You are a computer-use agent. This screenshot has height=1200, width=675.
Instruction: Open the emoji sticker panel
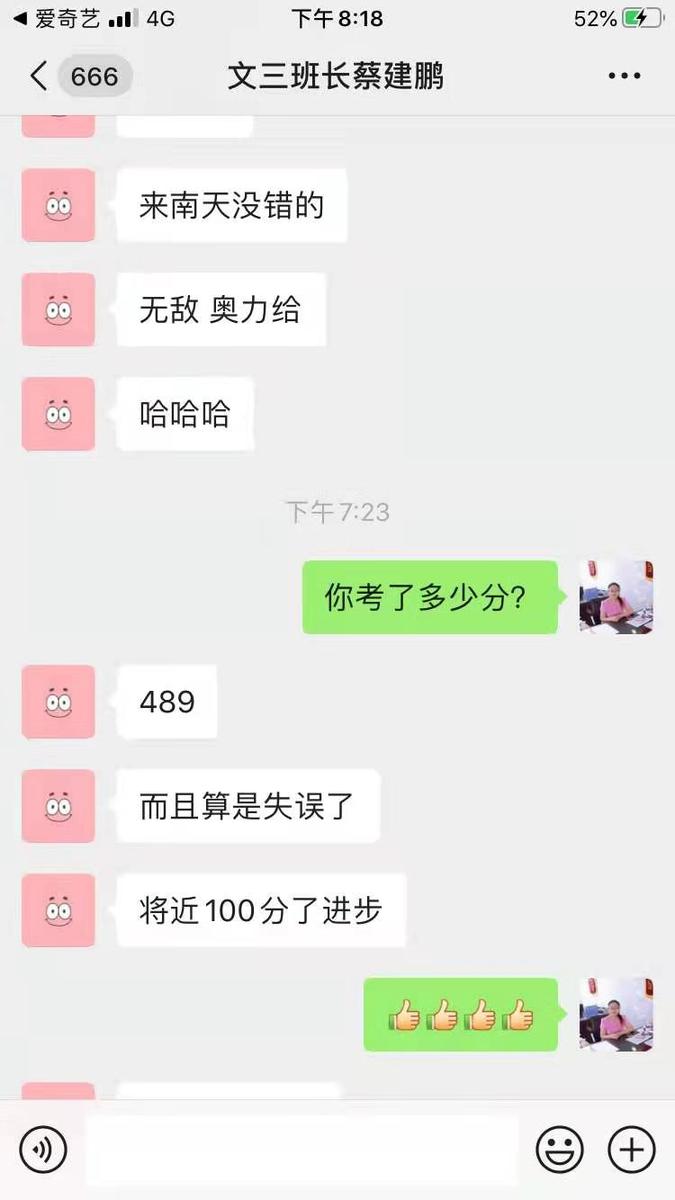point(559,1149)
